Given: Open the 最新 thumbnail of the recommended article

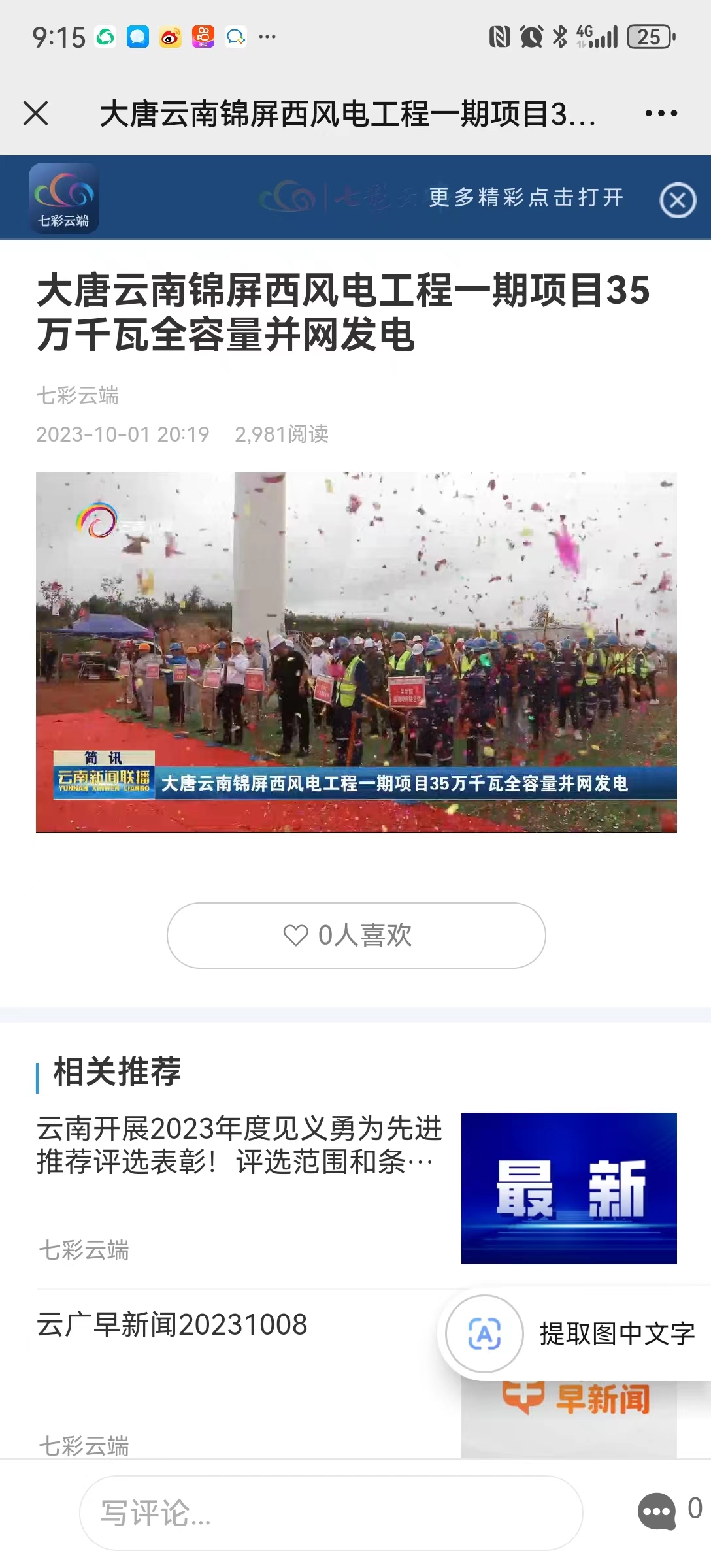Looking at the screenshot, I should (569, 1188).
